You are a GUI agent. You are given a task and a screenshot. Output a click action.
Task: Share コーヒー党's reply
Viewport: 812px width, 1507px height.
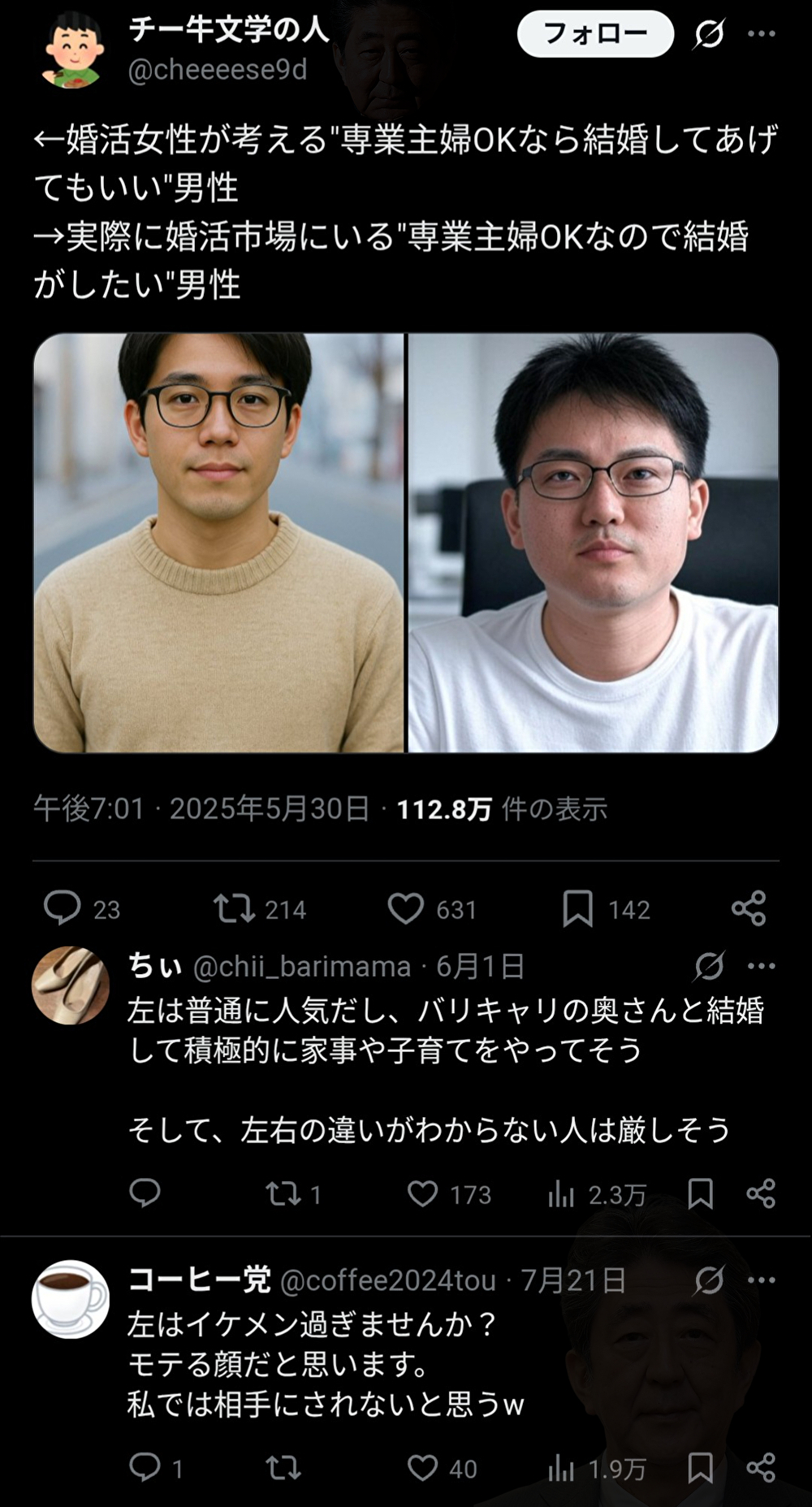pos(761,1467)
